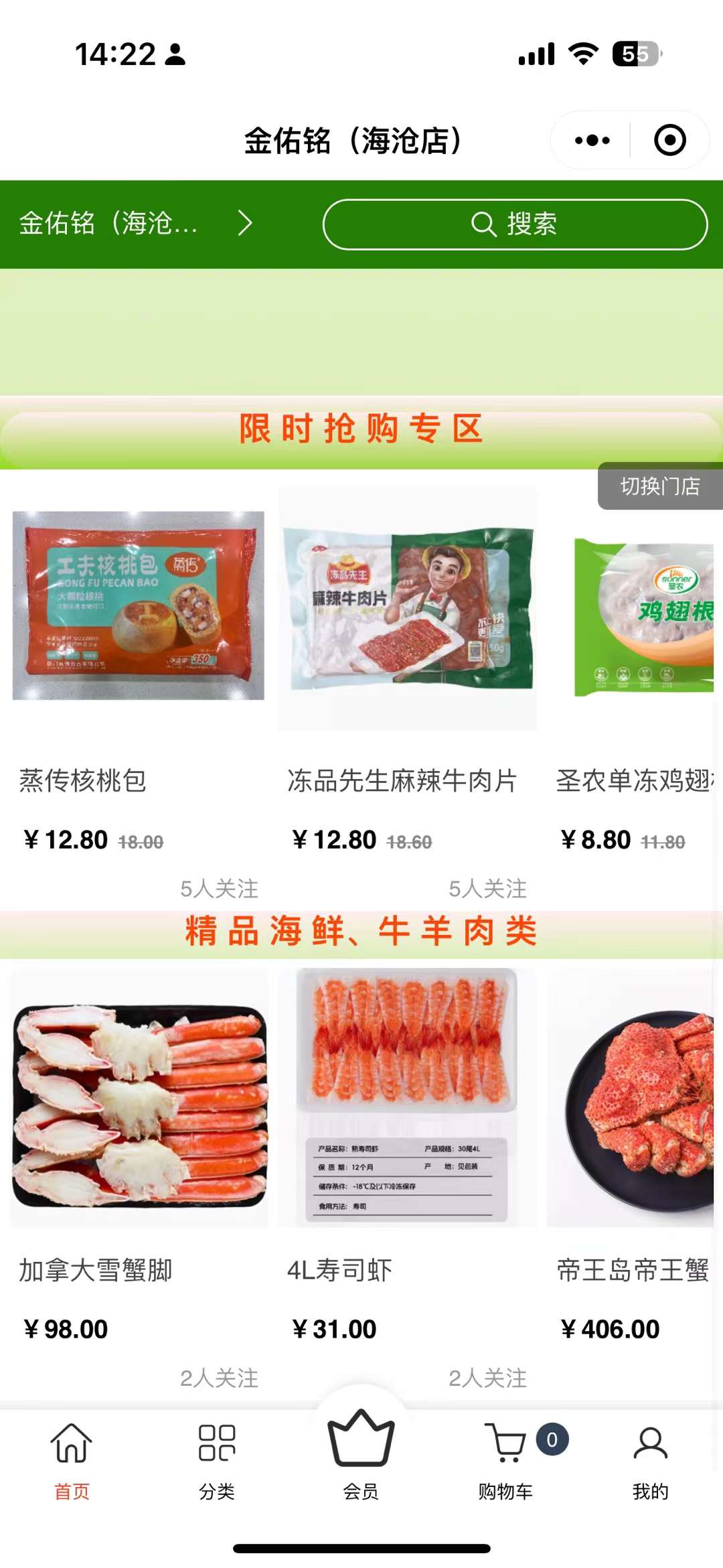The height and width of the screenshot is (1568, 723).
Task: Tap 切换门店 to switch store
Action: [x=659, y=486]
